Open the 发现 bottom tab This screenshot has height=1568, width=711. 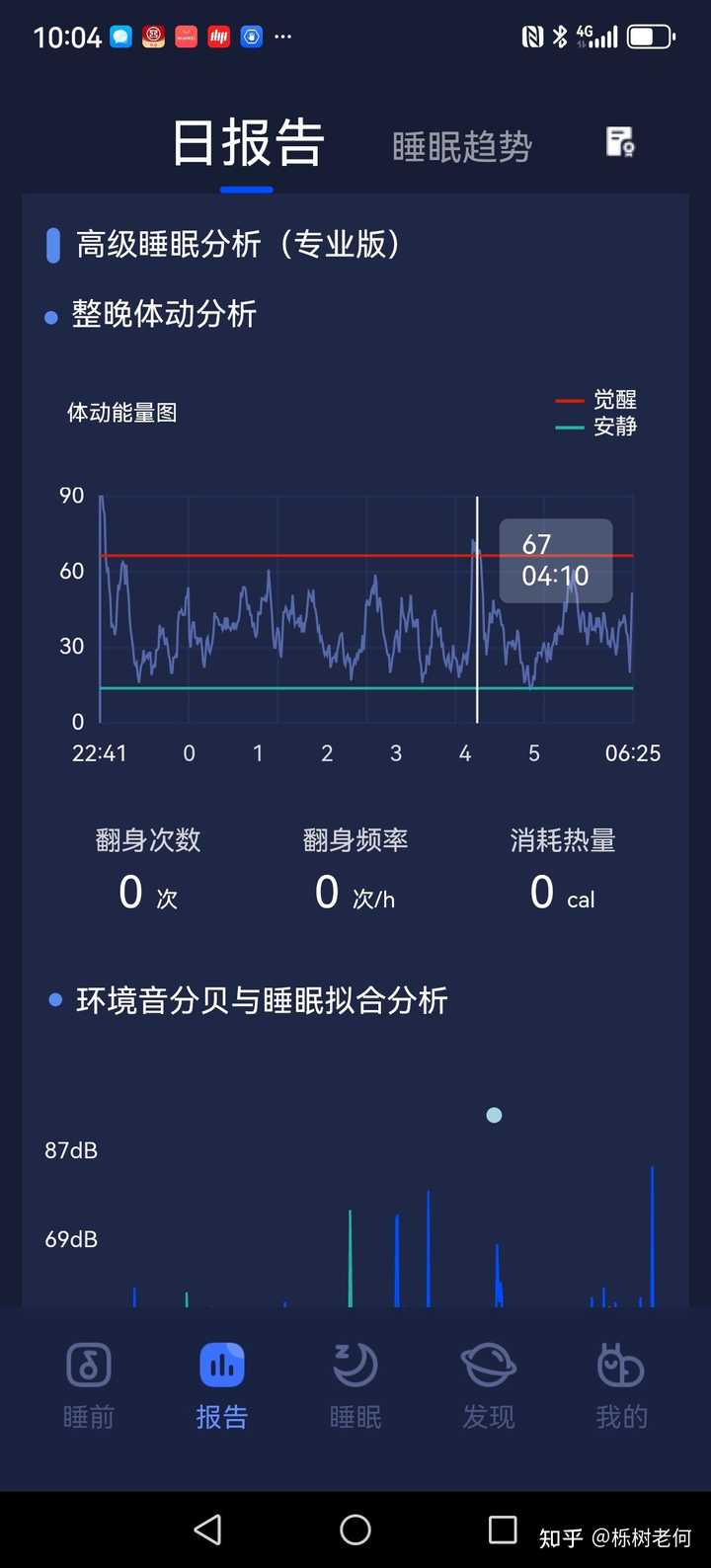489,1385
